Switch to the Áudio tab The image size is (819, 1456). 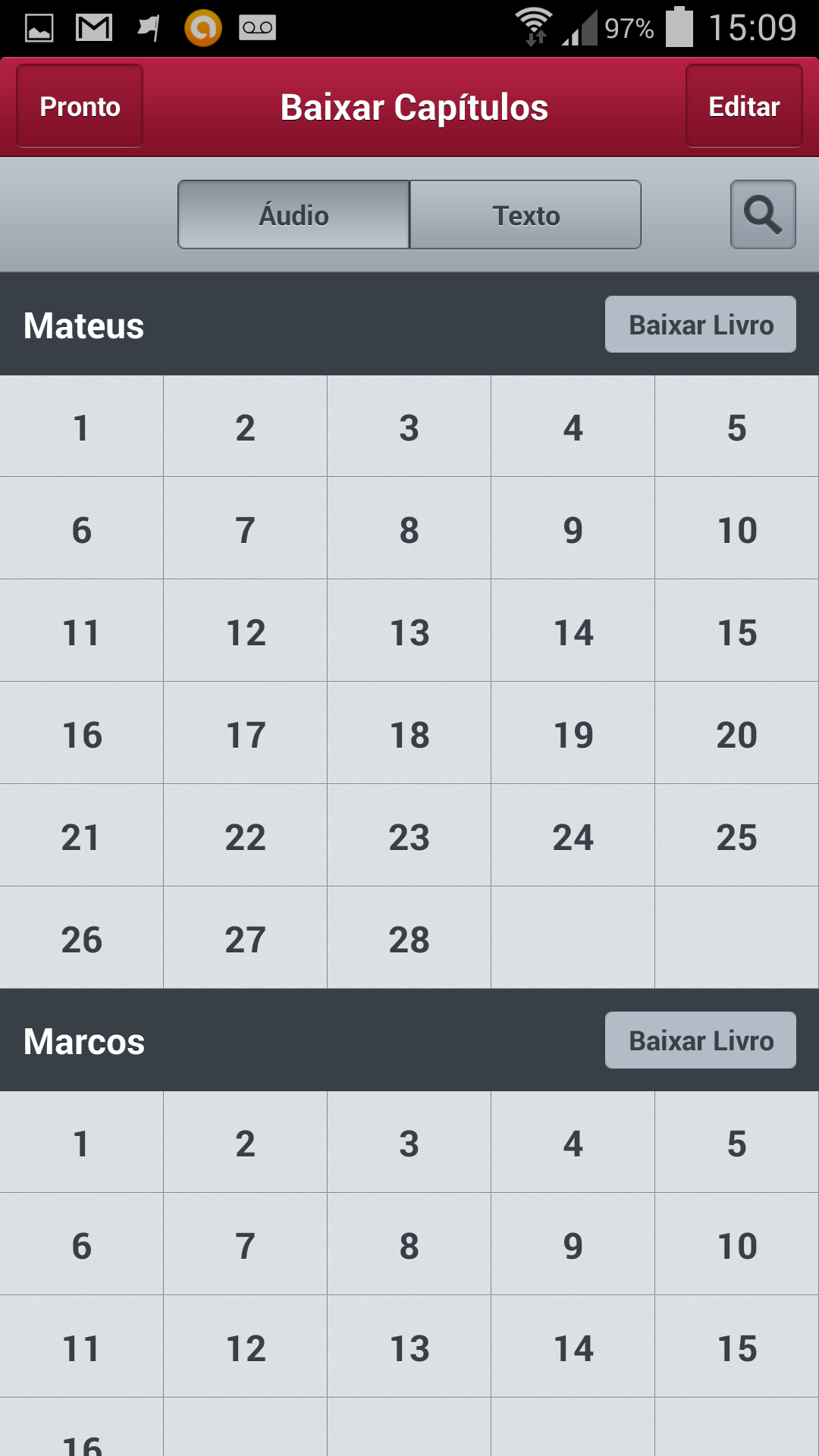point(293,215)
